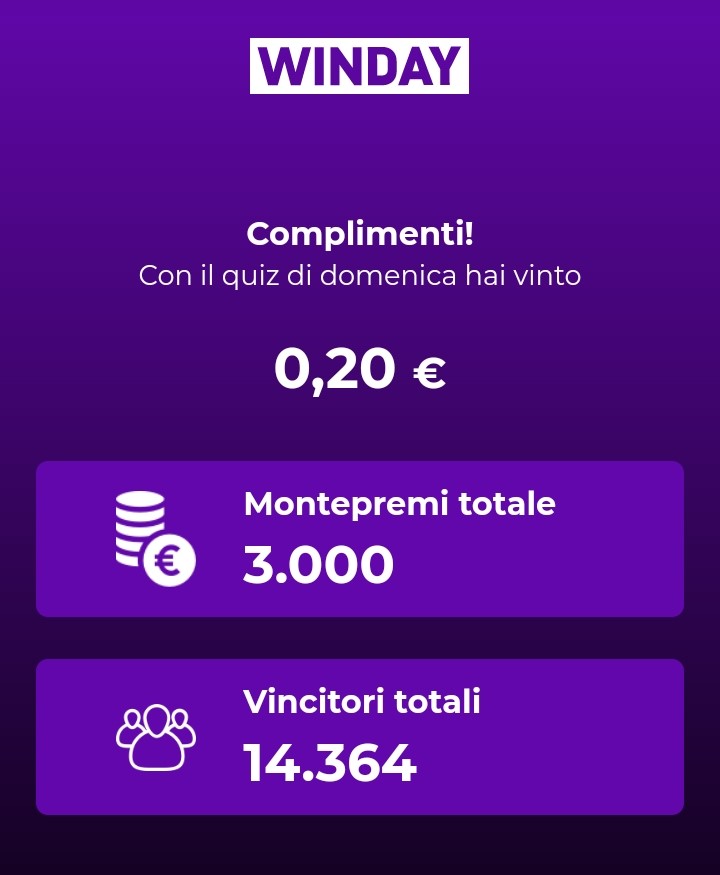Click the 14.364 winners count
The height and width of the screenshot is (875, 720).
(x=330, y=763)
